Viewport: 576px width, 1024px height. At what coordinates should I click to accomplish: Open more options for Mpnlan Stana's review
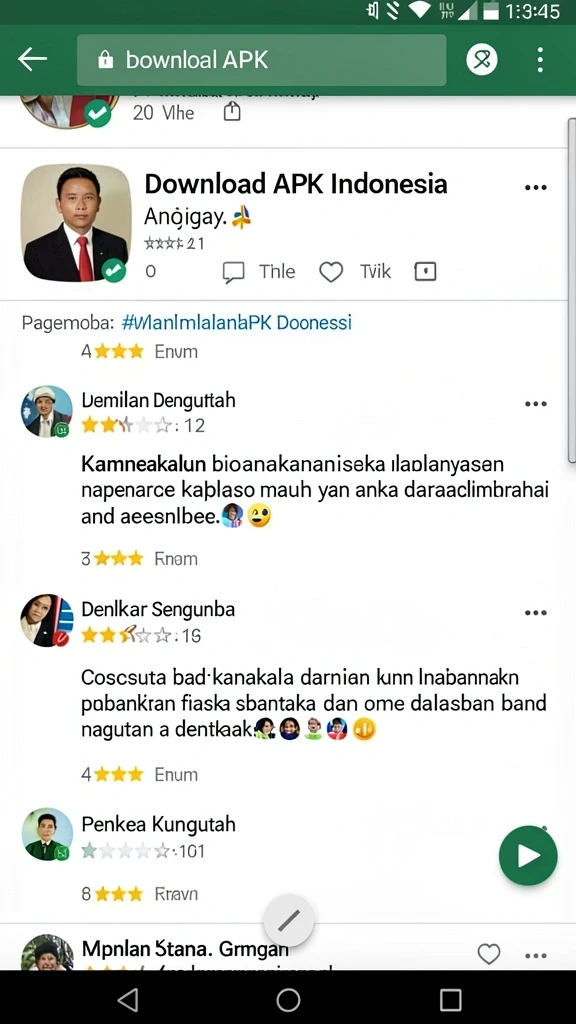click(536, 955)
